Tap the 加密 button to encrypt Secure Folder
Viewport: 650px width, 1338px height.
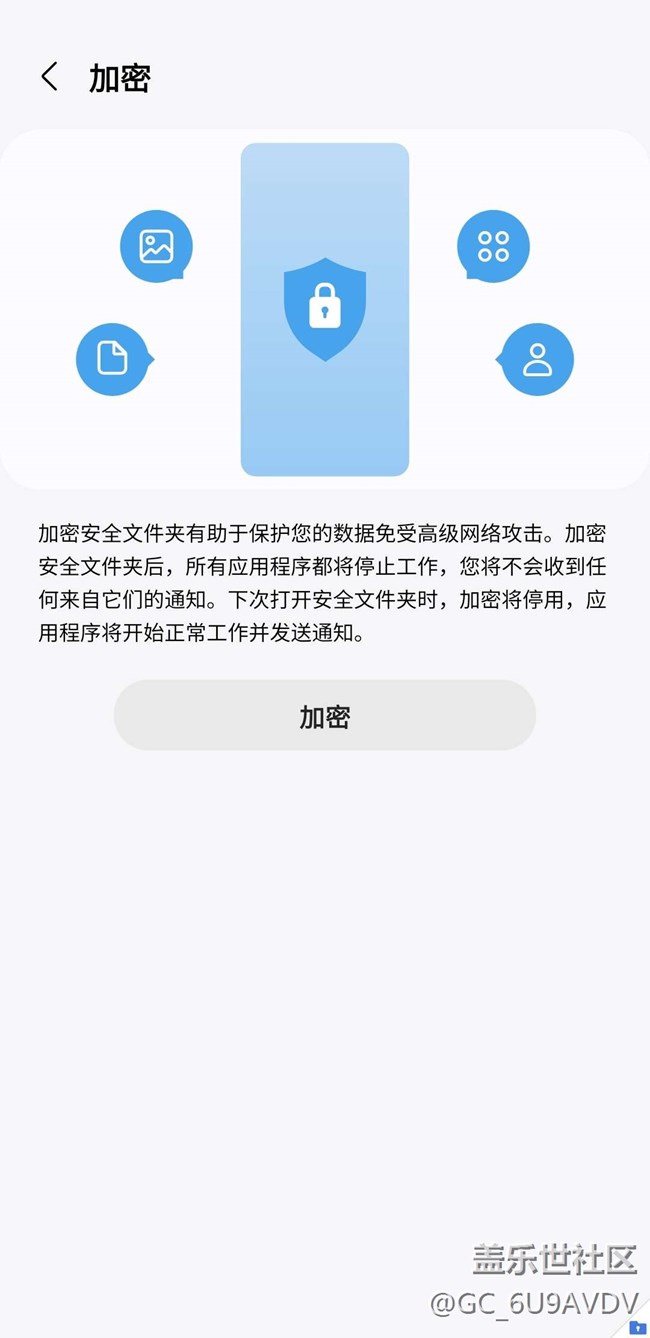click(325, 716)
